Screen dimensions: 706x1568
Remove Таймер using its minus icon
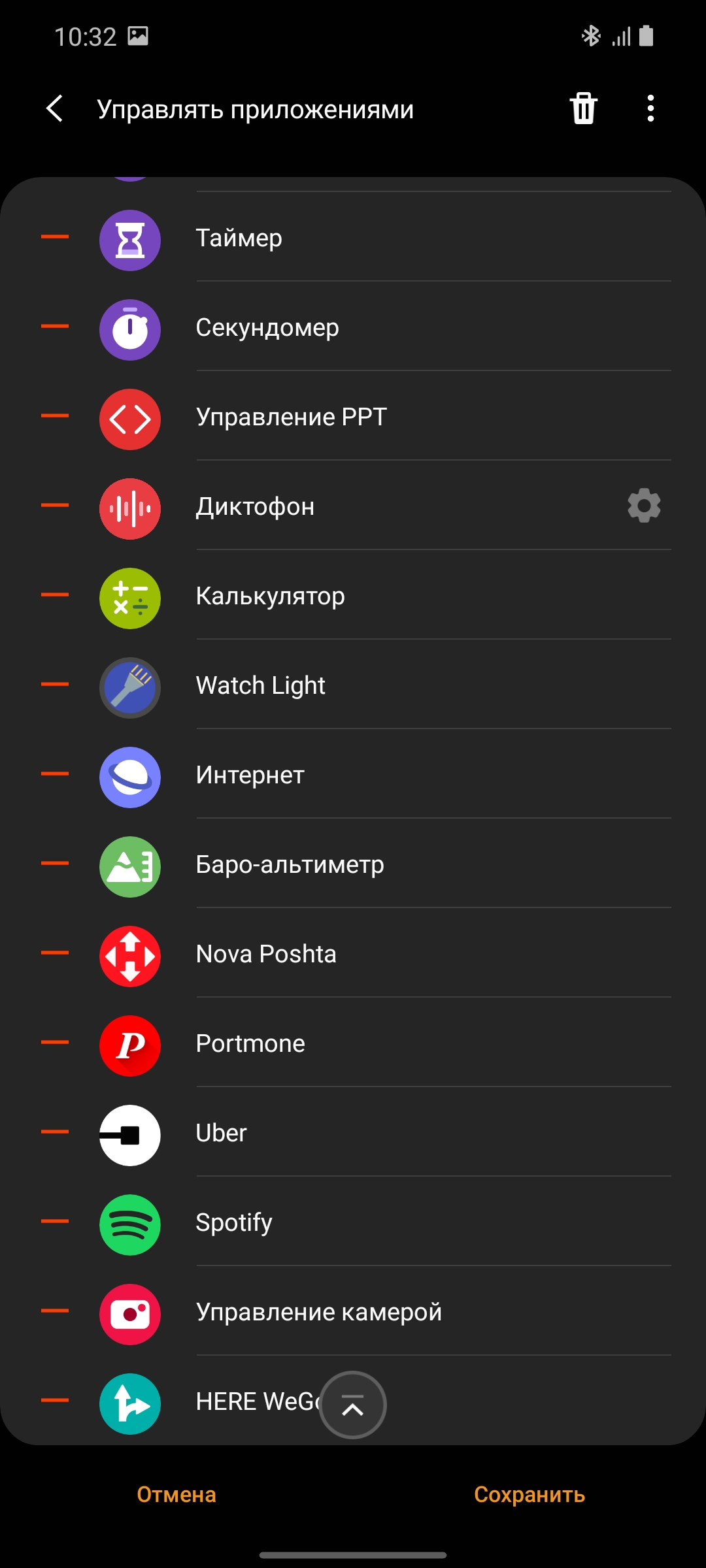tap(55, 237)
